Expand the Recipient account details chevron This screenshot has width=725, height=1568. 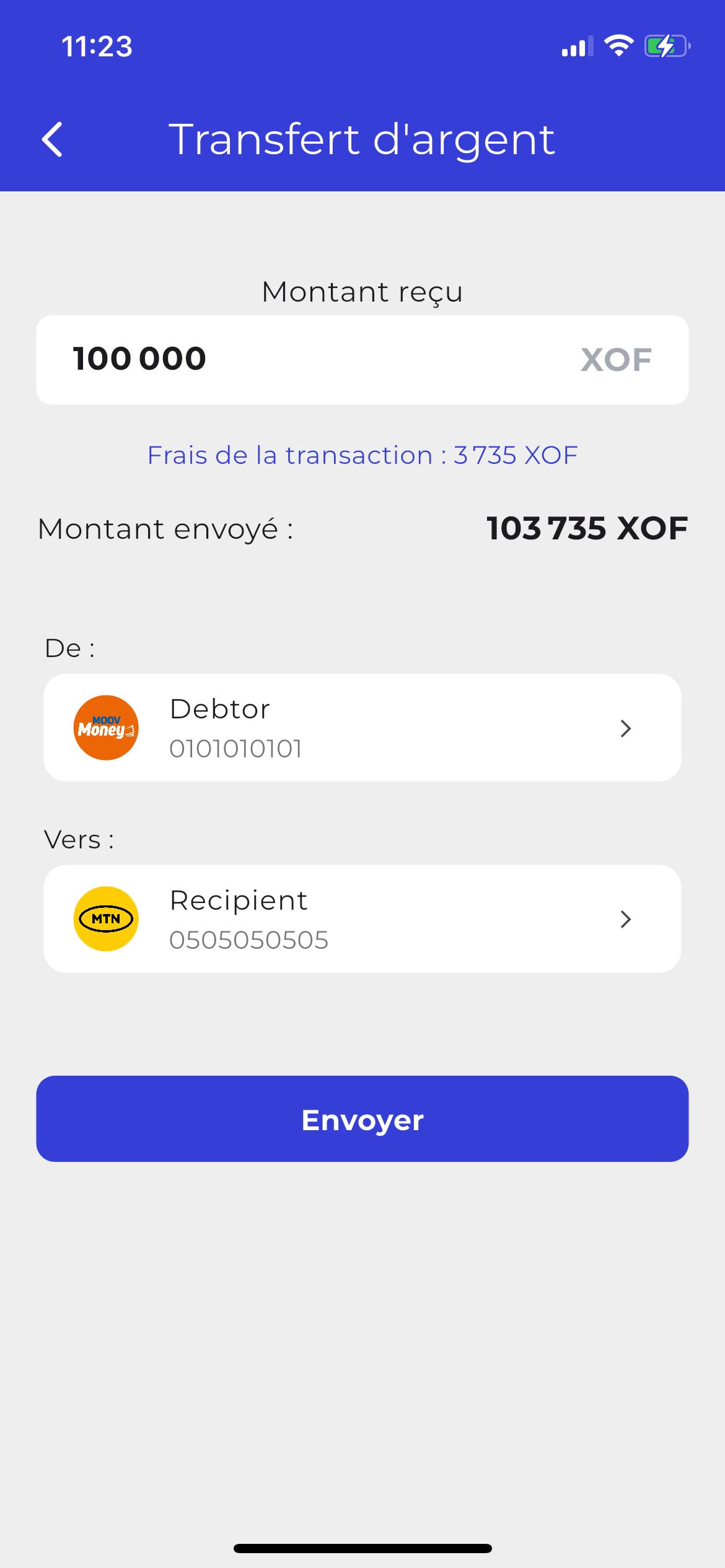point(626,918)
